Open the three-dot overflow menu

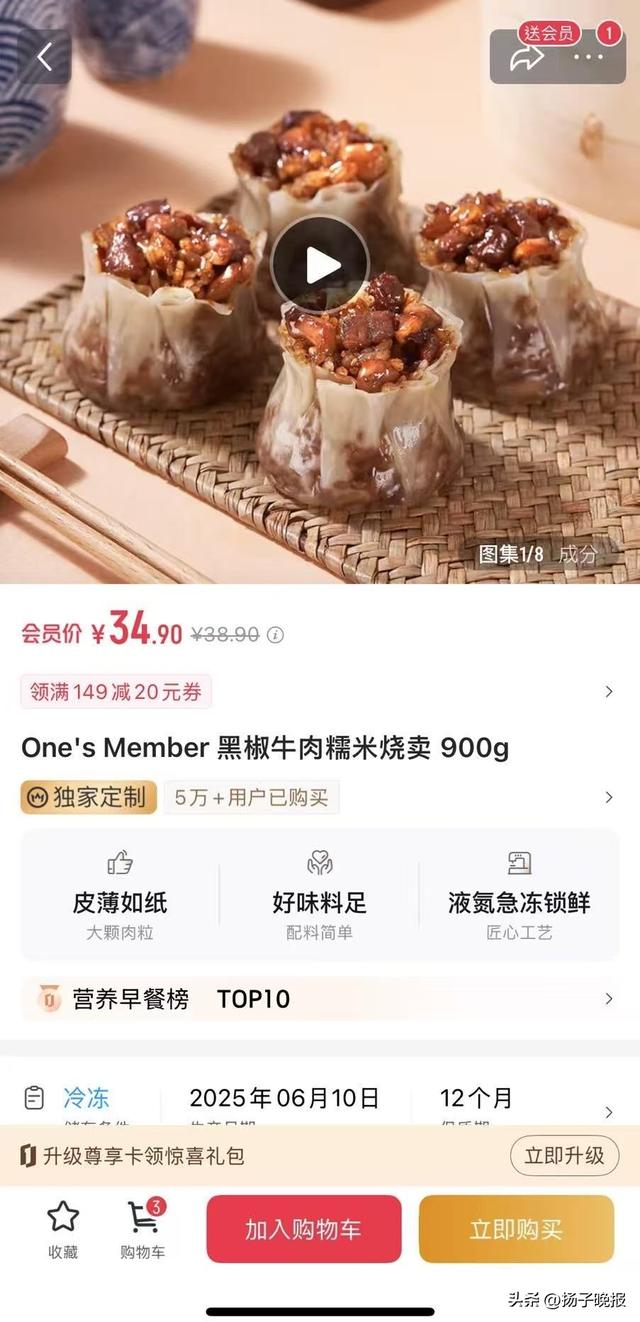pyautogui.click(x=588, y=57)
